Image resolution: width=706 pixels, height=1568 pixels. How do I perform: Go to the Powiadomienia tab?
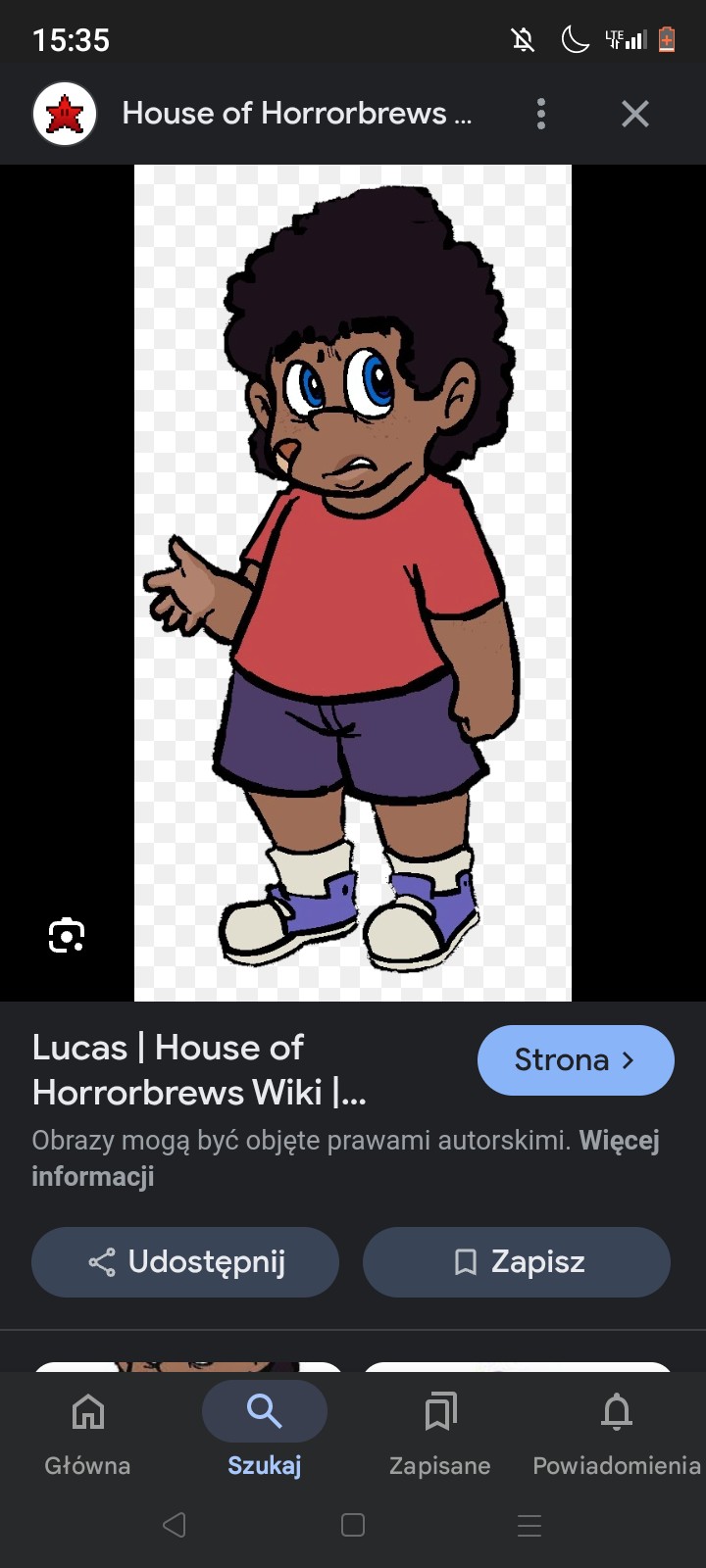616,1433
